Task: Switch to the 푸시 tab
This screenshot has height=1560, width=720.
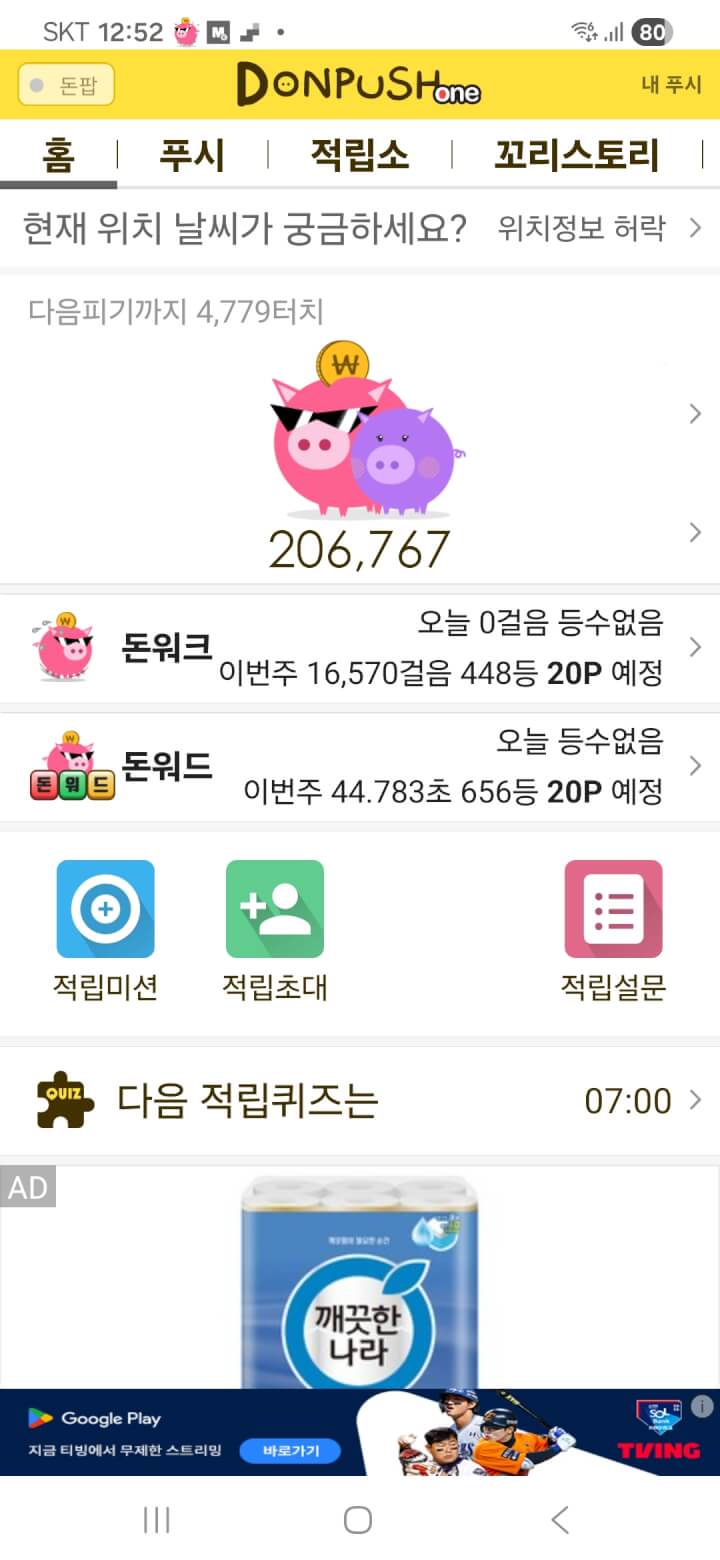Action: coord(192,156)
